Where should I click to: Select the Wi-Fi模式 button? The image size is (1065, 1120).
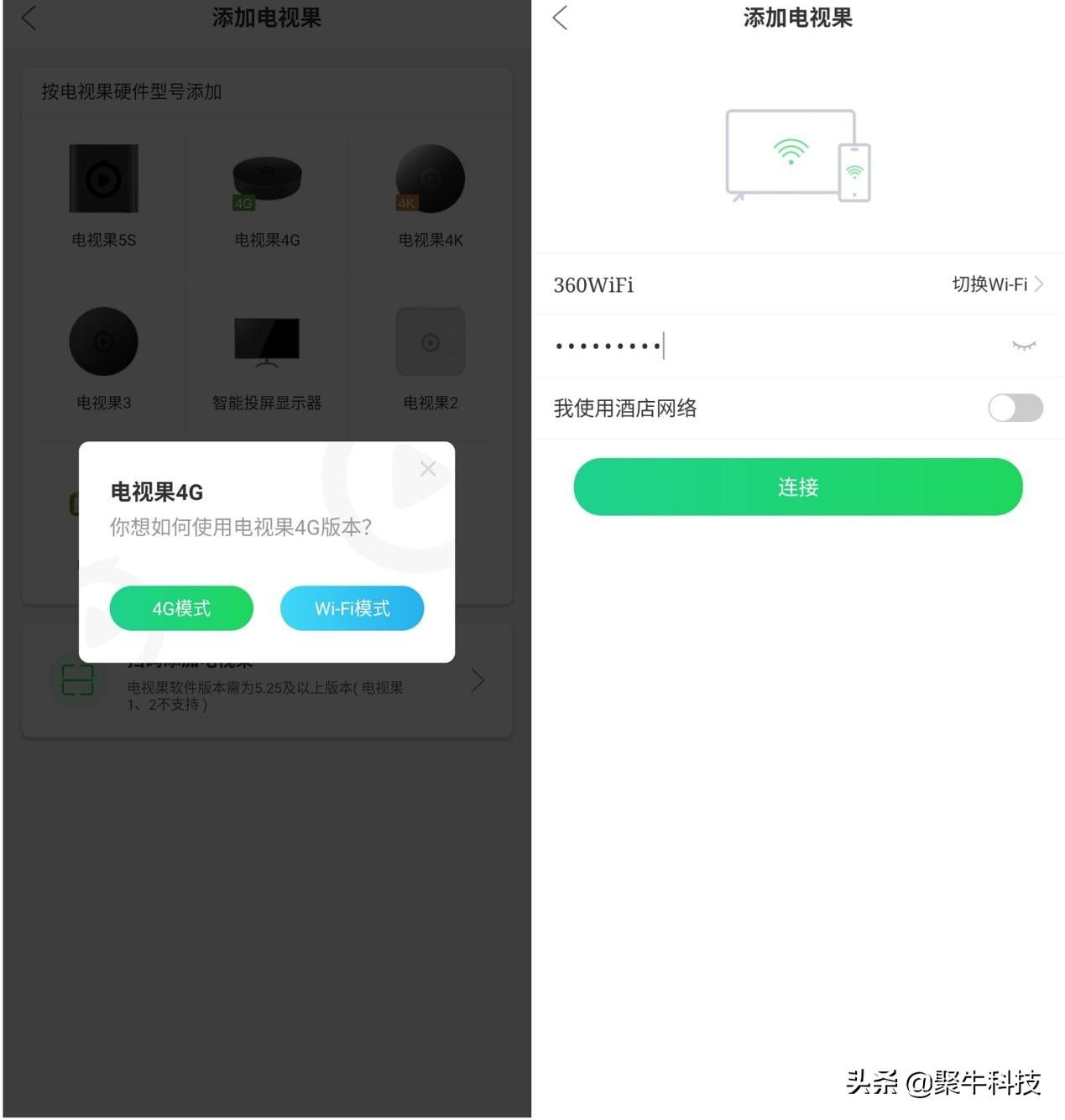pos(352,608)
